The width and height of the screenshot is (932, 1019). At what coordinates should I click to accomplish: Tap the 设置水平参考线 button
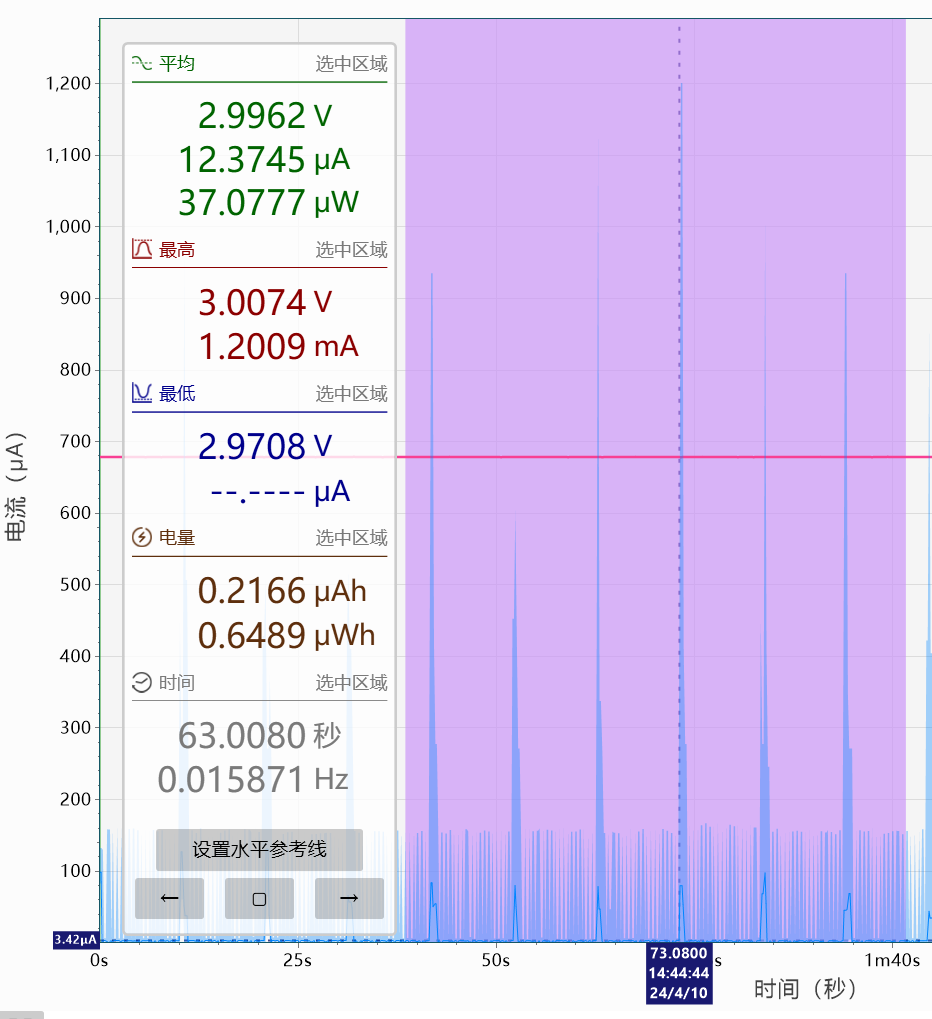click(259, 850)
